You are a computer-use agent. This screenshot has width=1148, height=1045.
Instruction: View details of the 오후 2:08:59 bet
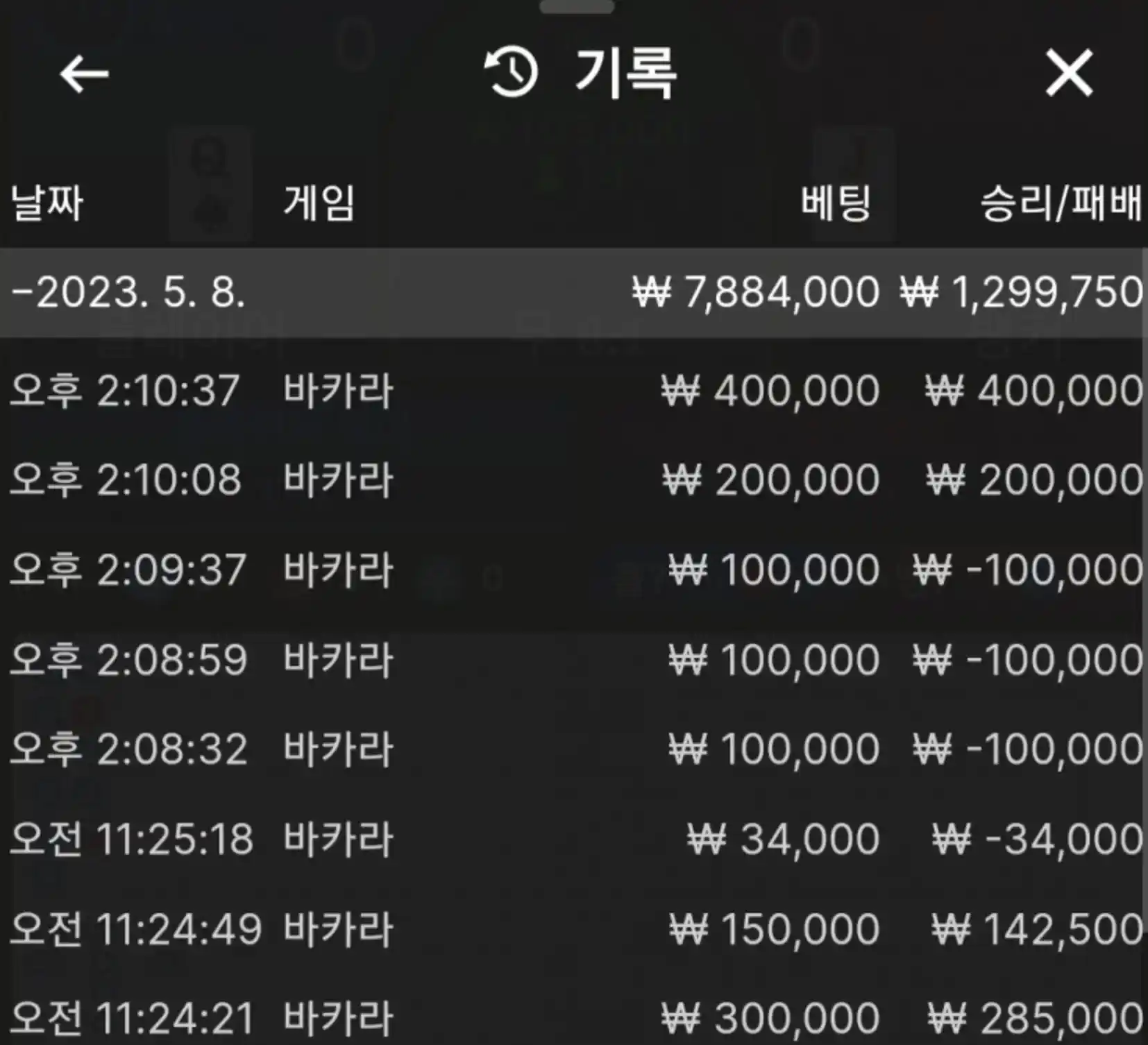tap(573, 660)
